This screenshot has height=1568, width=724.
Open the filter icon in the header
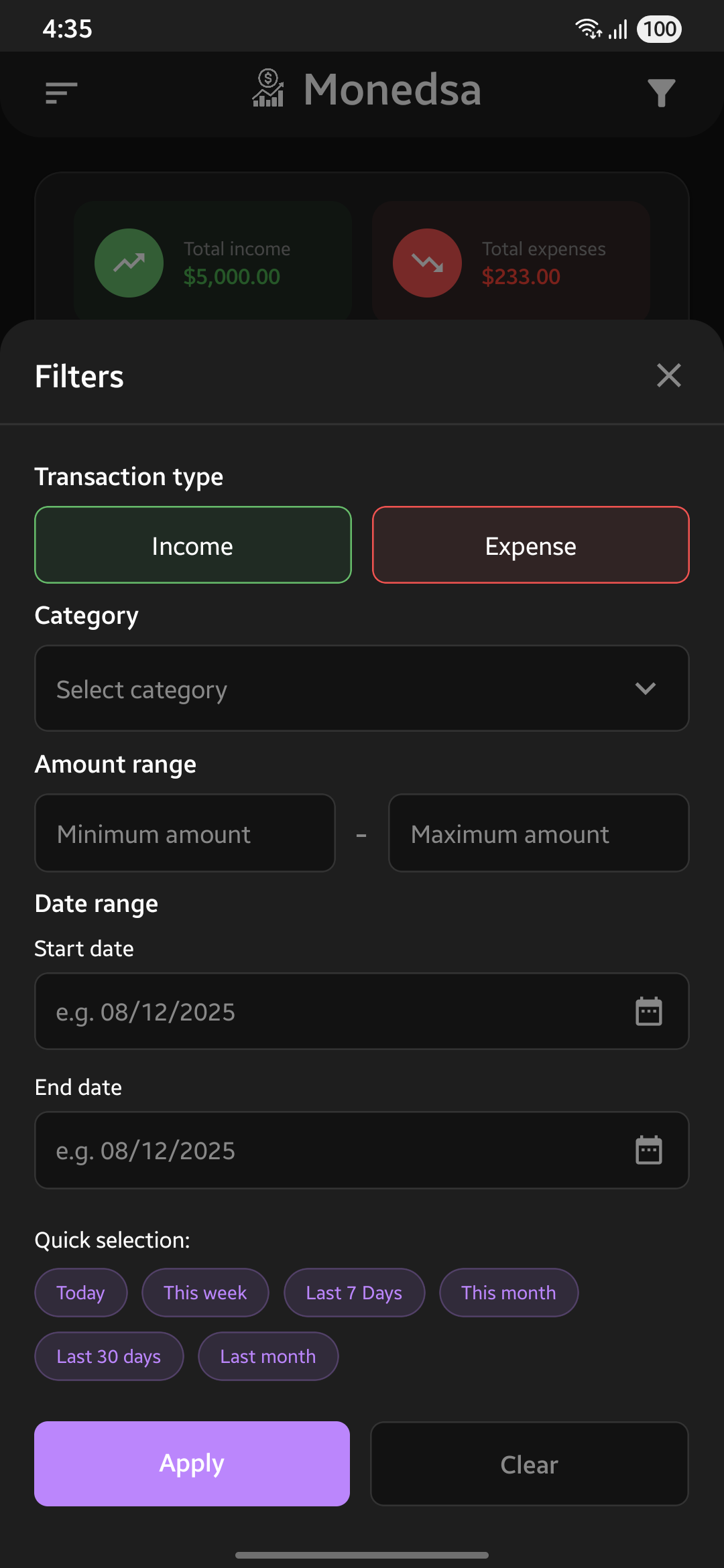click(661, 93)
